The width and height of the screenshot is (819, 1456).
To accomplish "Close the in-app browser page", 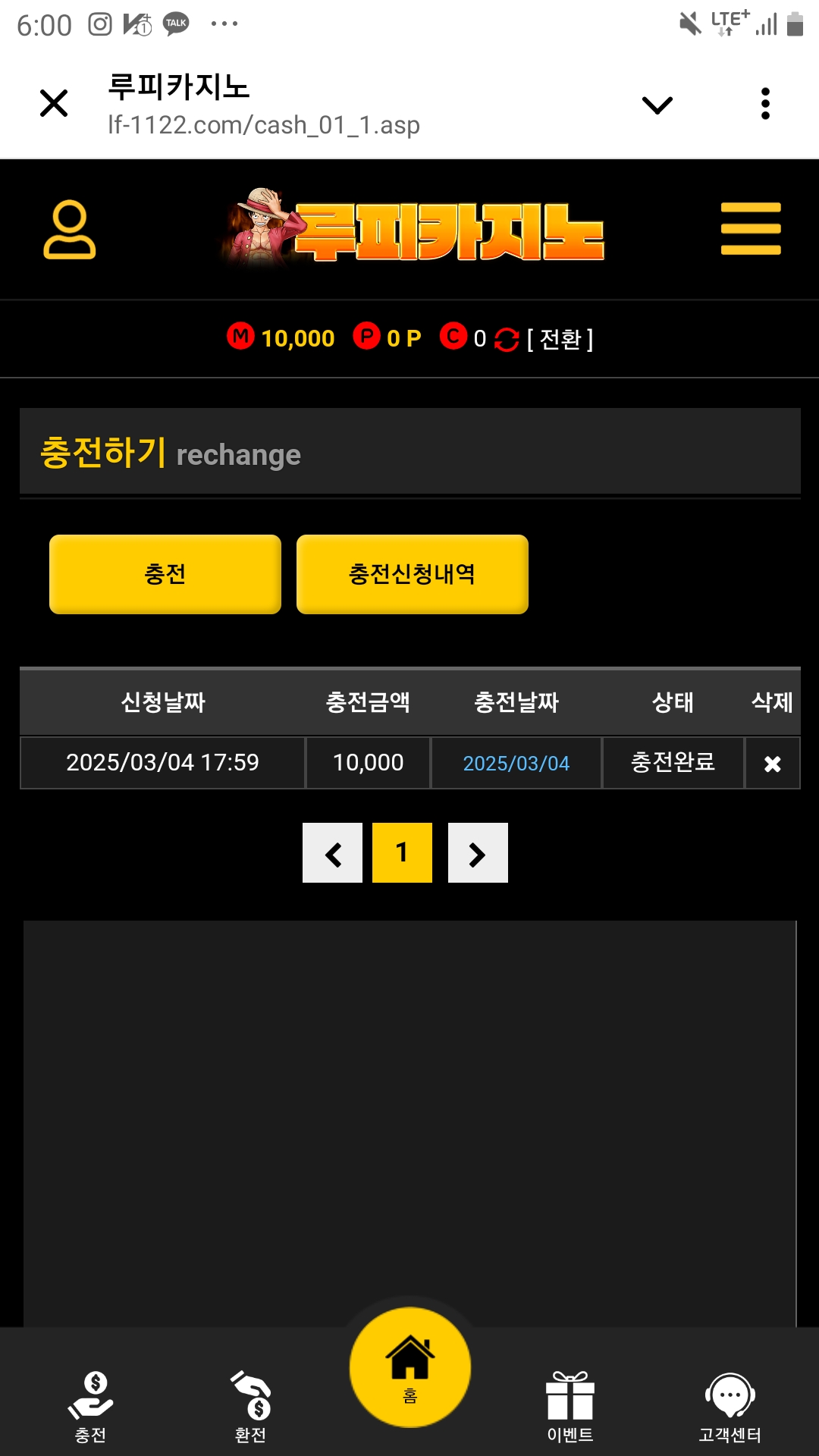I will [x=54, y=103].
